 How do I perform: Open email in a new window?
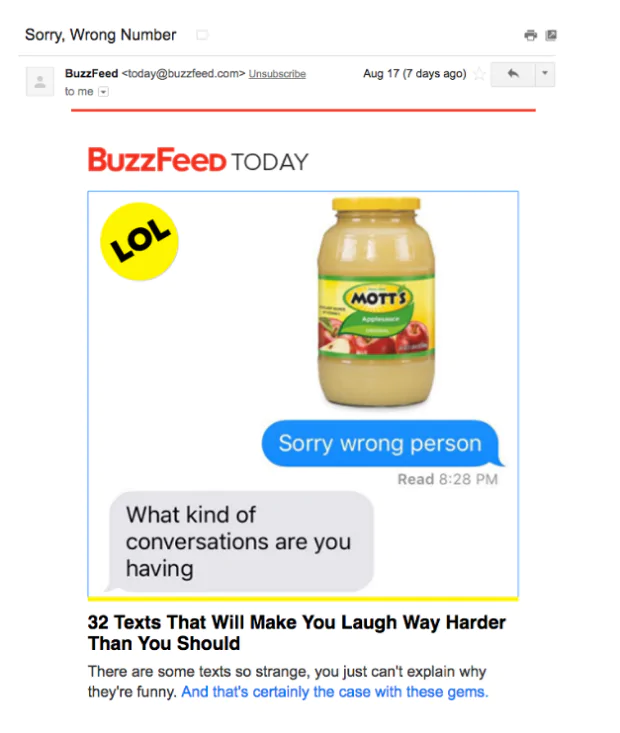coord(551,35)
